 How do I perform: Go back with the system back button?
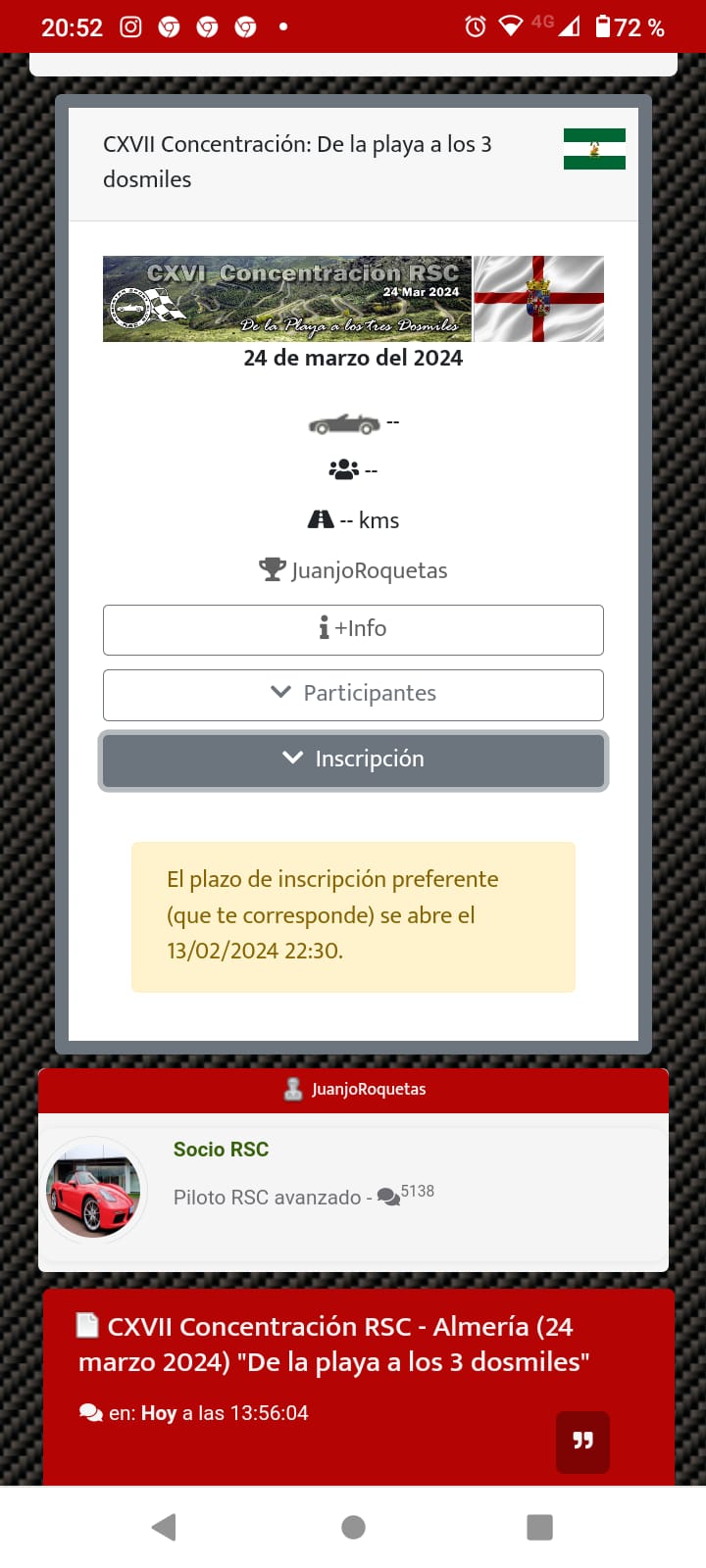pyautogui.click(x=164, y=1526)
